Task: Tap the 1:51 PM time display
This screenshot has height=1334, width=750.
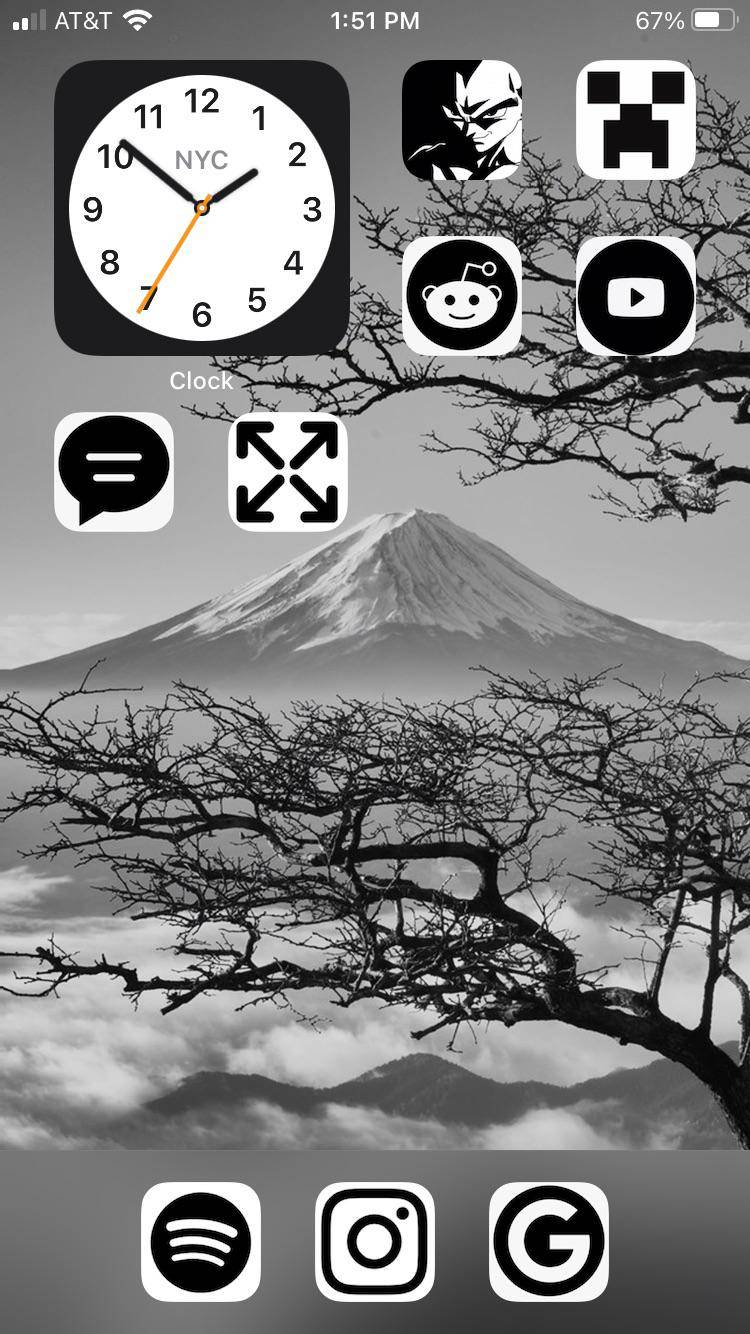Action: pyautogui.click(x=375, y=19)
